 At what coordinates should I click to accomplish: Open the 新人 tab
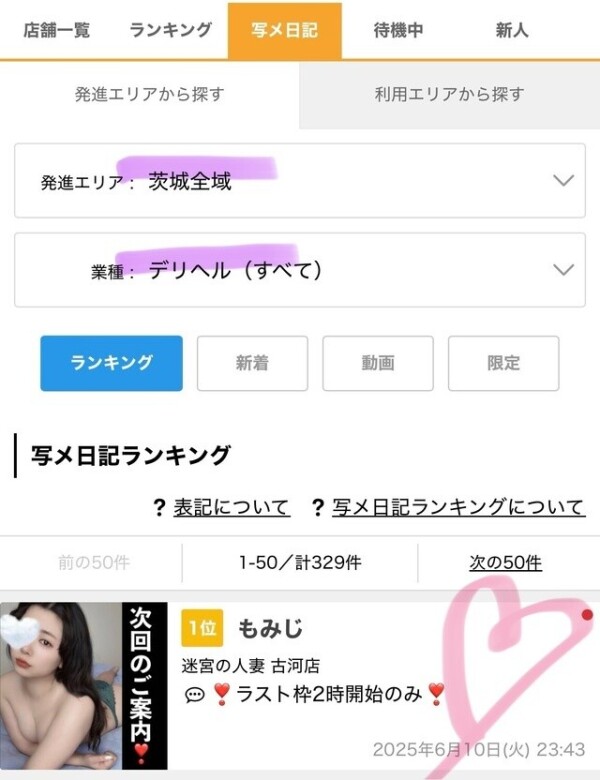pos(512,30)
